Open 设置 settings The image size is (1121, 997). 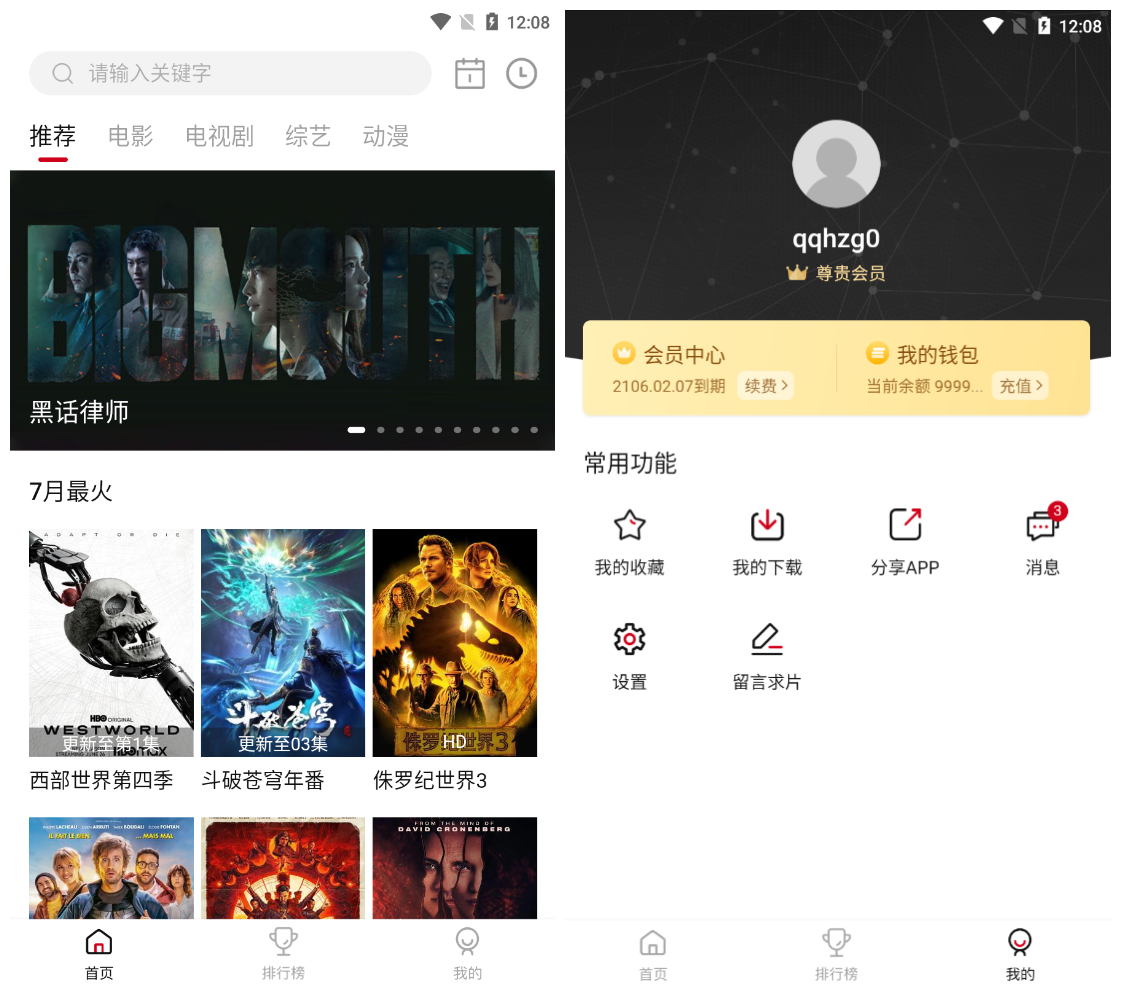coord(629,655)
